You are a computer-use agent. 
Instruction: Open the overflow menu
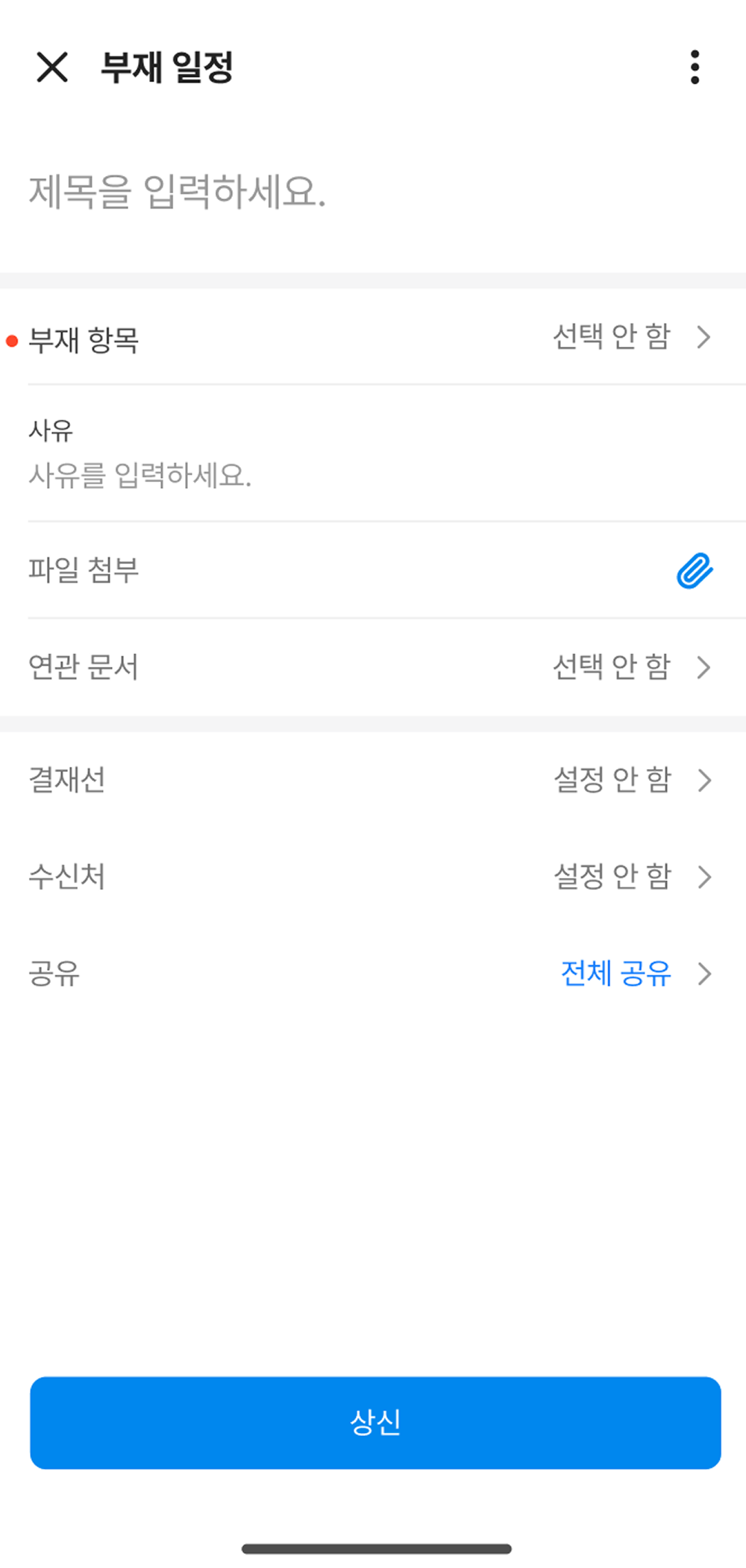click(x=695, y=67)
